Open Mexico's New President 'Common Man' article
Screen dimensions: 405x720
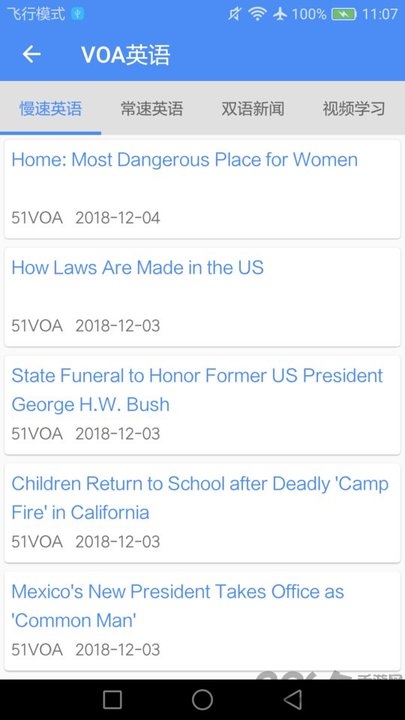click(202, 621)
